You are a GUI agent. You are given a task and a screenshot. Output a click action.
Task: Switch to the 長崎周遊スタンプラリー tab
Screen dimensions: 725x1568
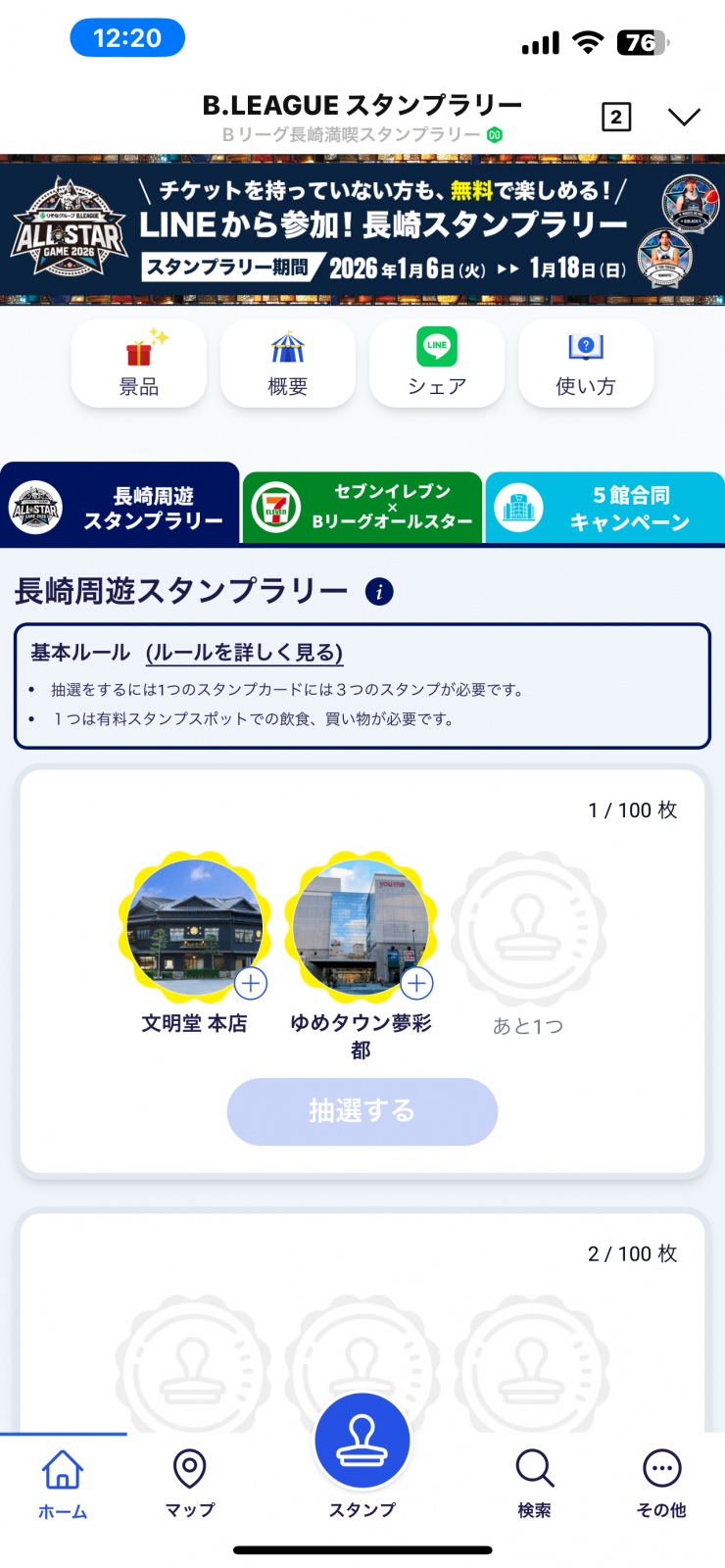coord(120,507)
